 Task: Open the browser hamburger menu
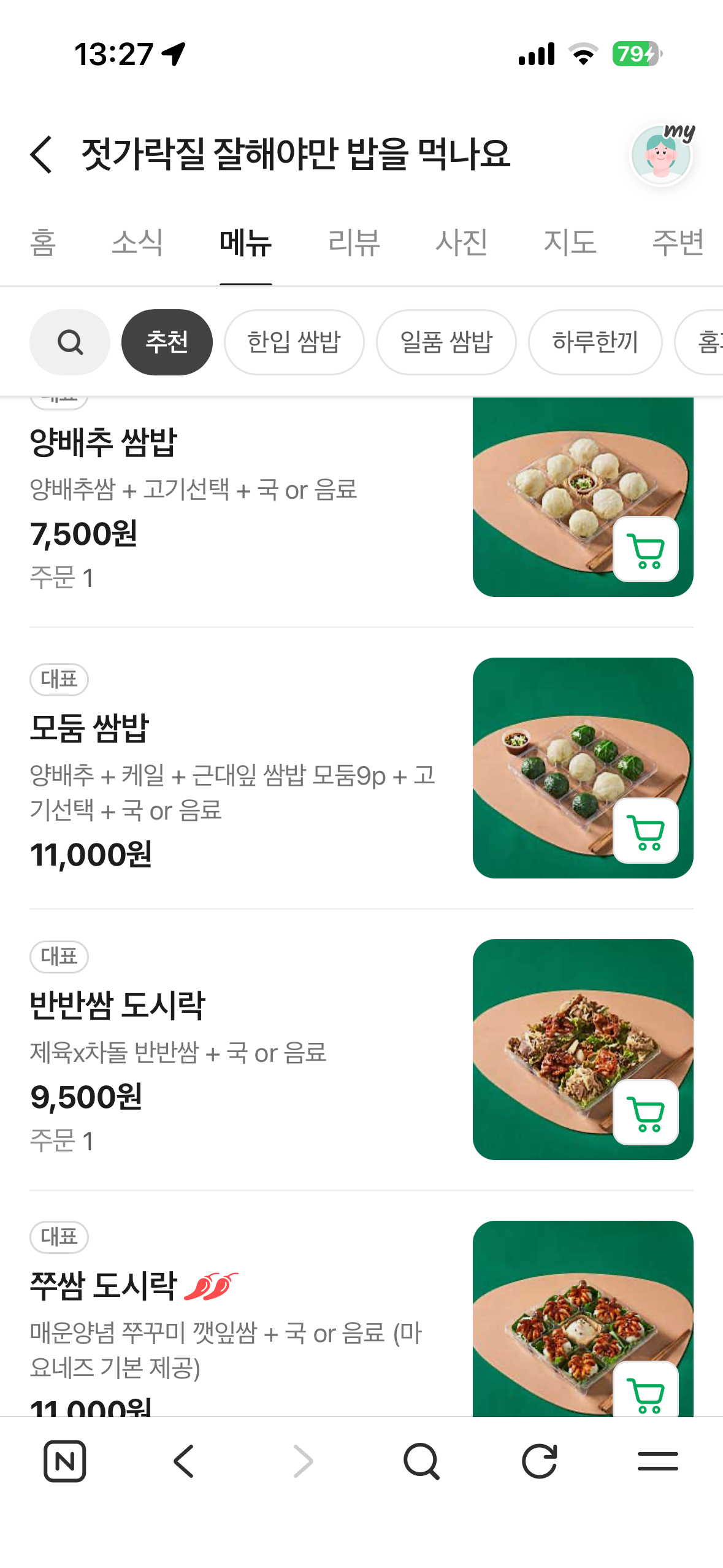tap(657, 1461)
